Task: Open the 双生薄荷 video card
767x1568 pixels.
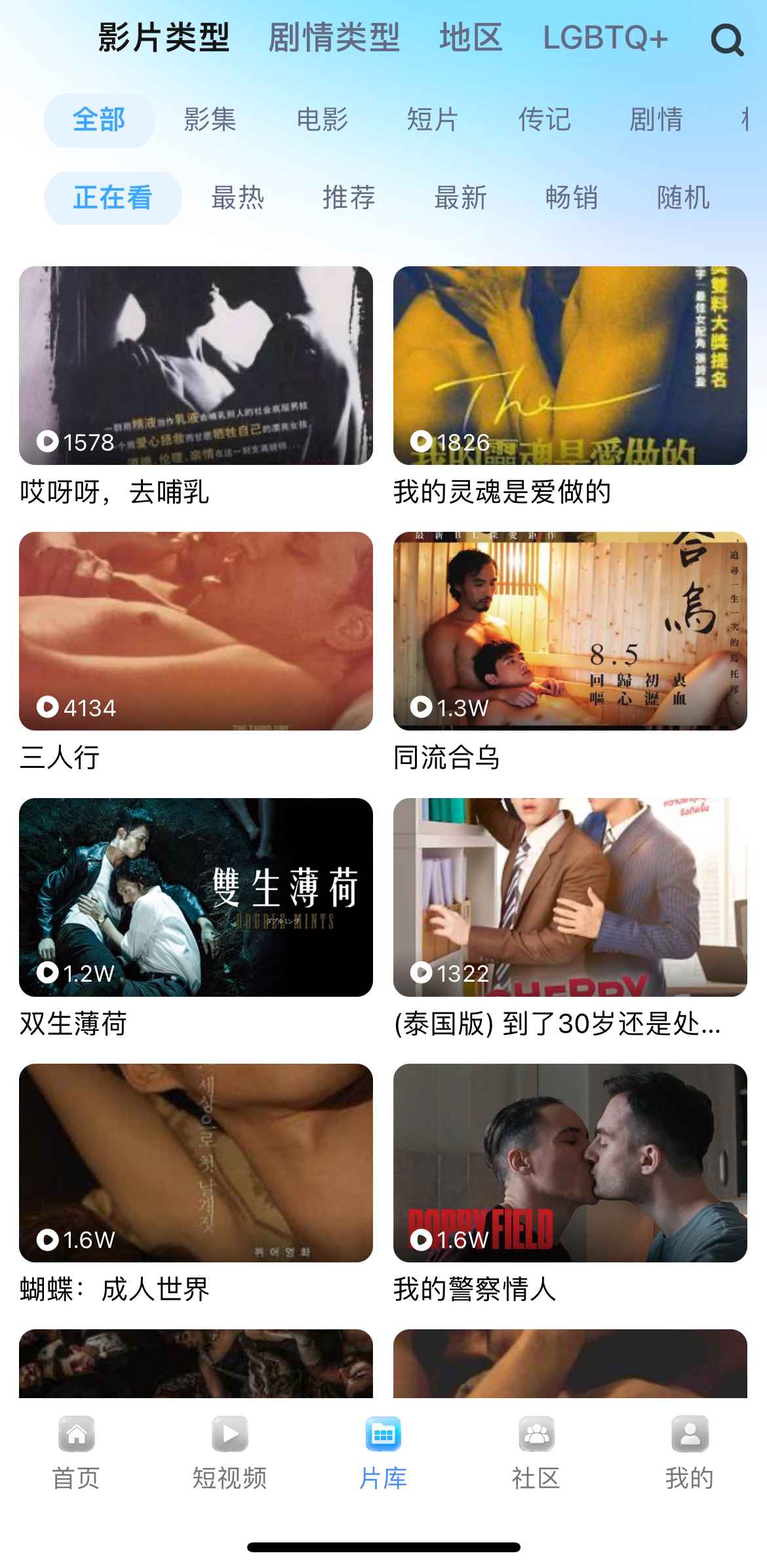Action: pyautogui.click(x=196, y=918)
